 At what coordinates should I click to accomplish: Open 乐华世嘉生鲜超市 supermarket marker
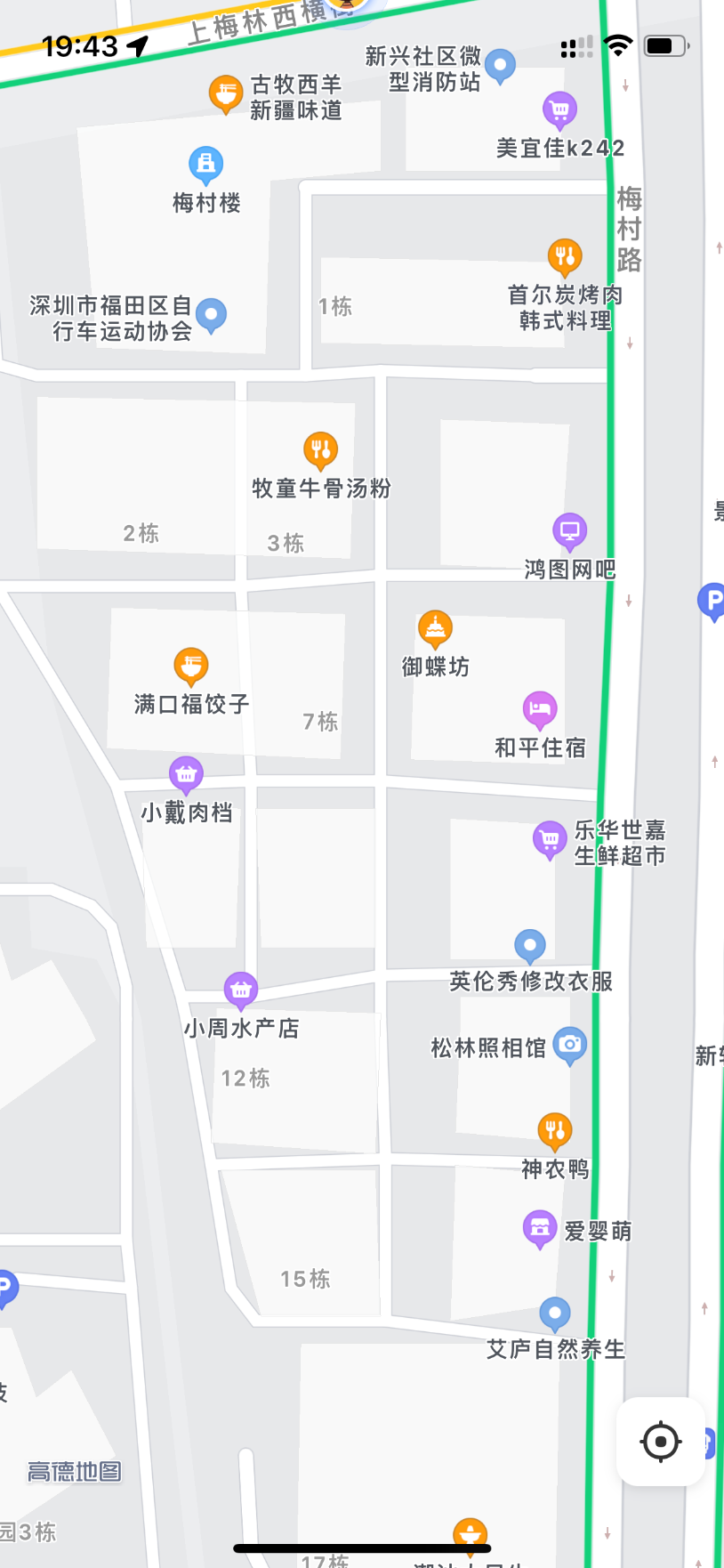[x=550, y=838]
